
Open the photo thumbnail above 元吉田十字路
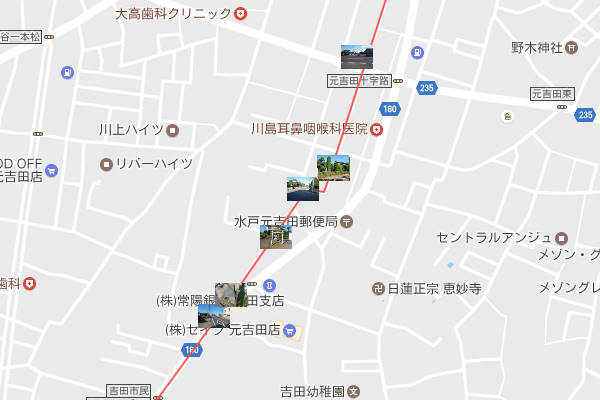[357, 56]
